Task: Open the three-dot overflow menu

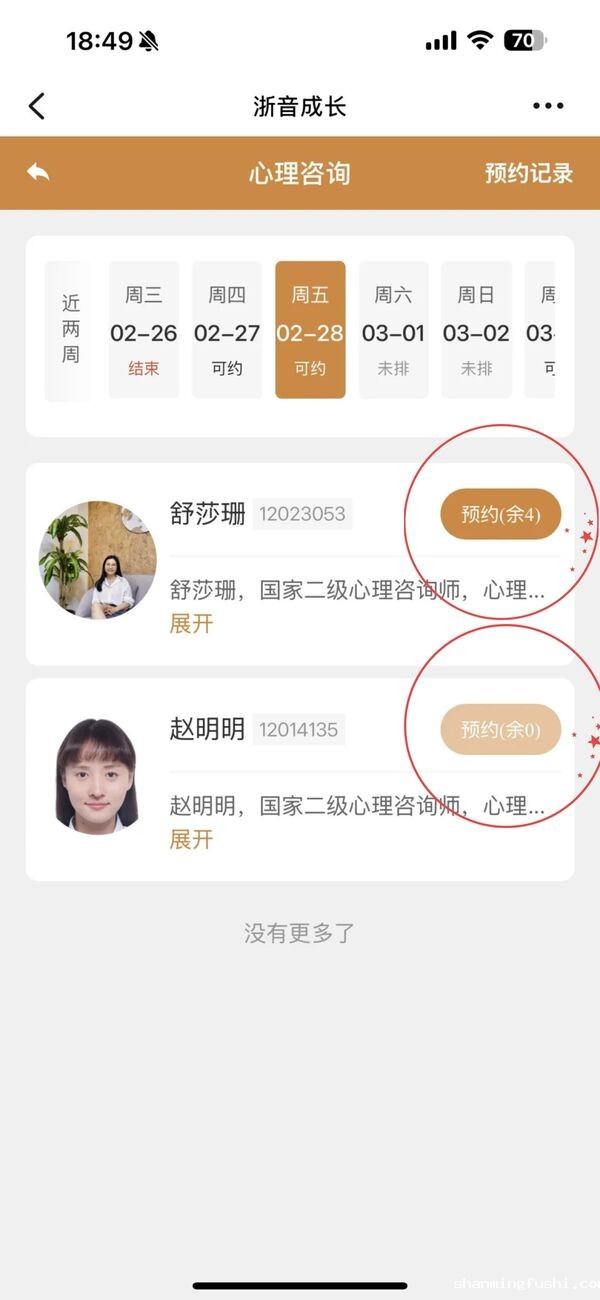Action: click(547, 106)
